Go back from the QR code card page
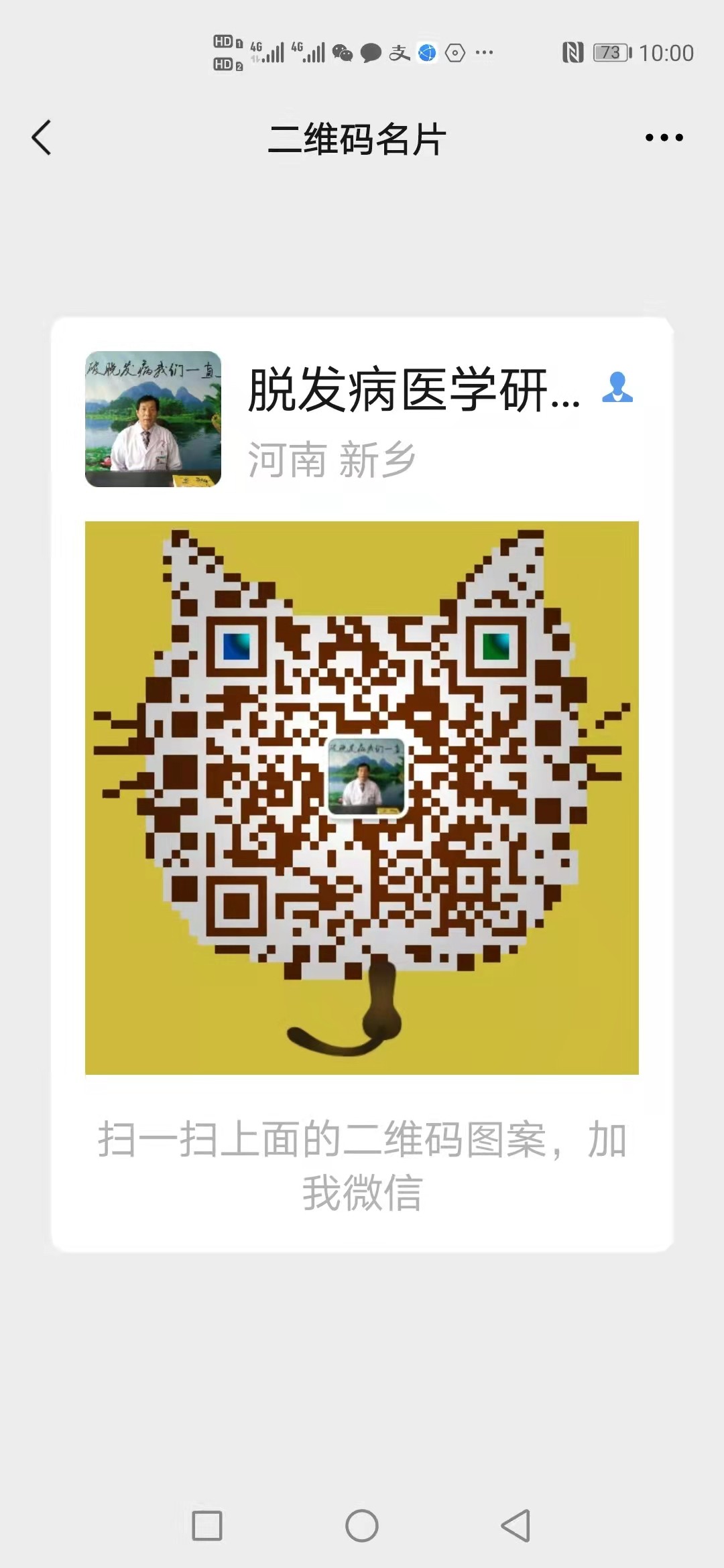The height and width of the screenshot is (1568, 724). [x=42, y=138]
